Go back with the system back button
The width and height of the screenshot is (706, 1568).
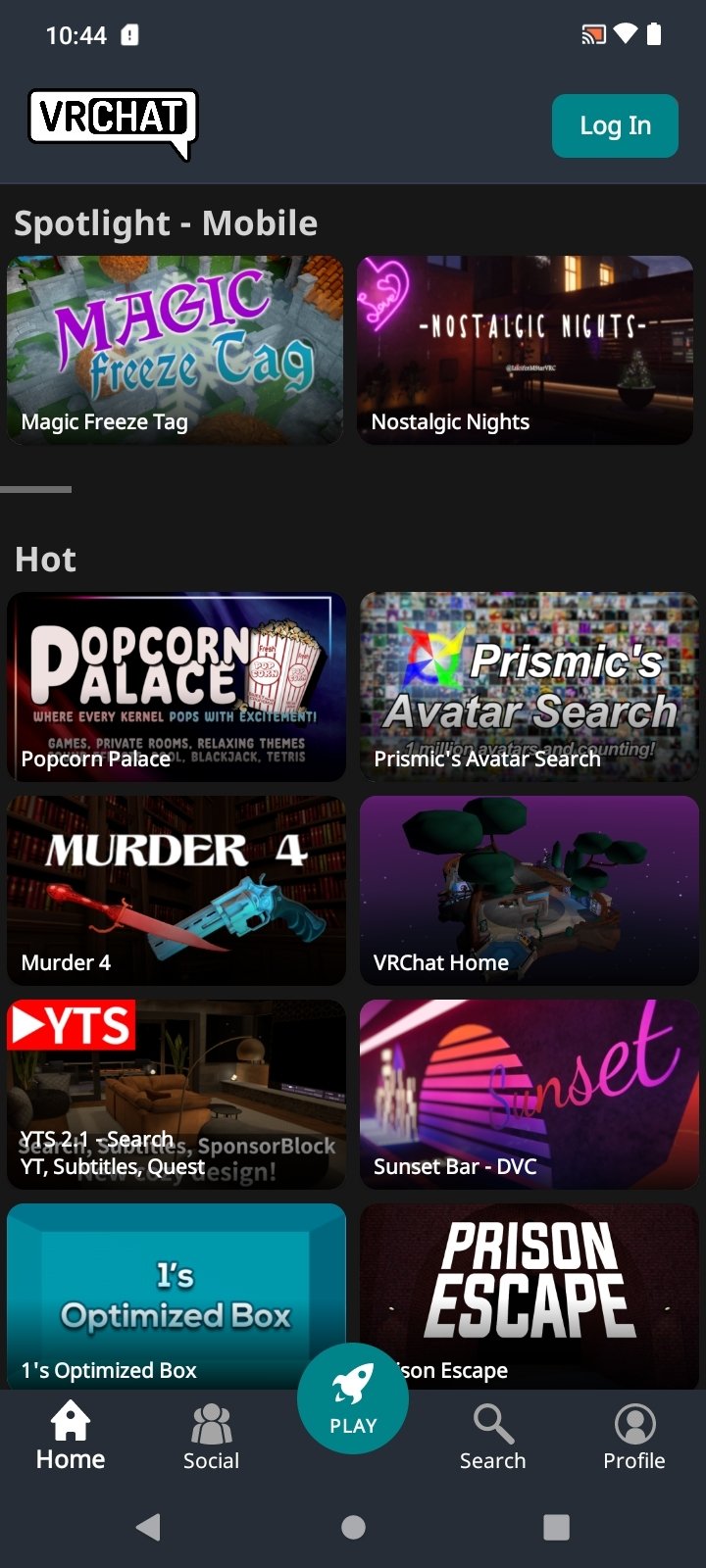[x=149, y=1526]
